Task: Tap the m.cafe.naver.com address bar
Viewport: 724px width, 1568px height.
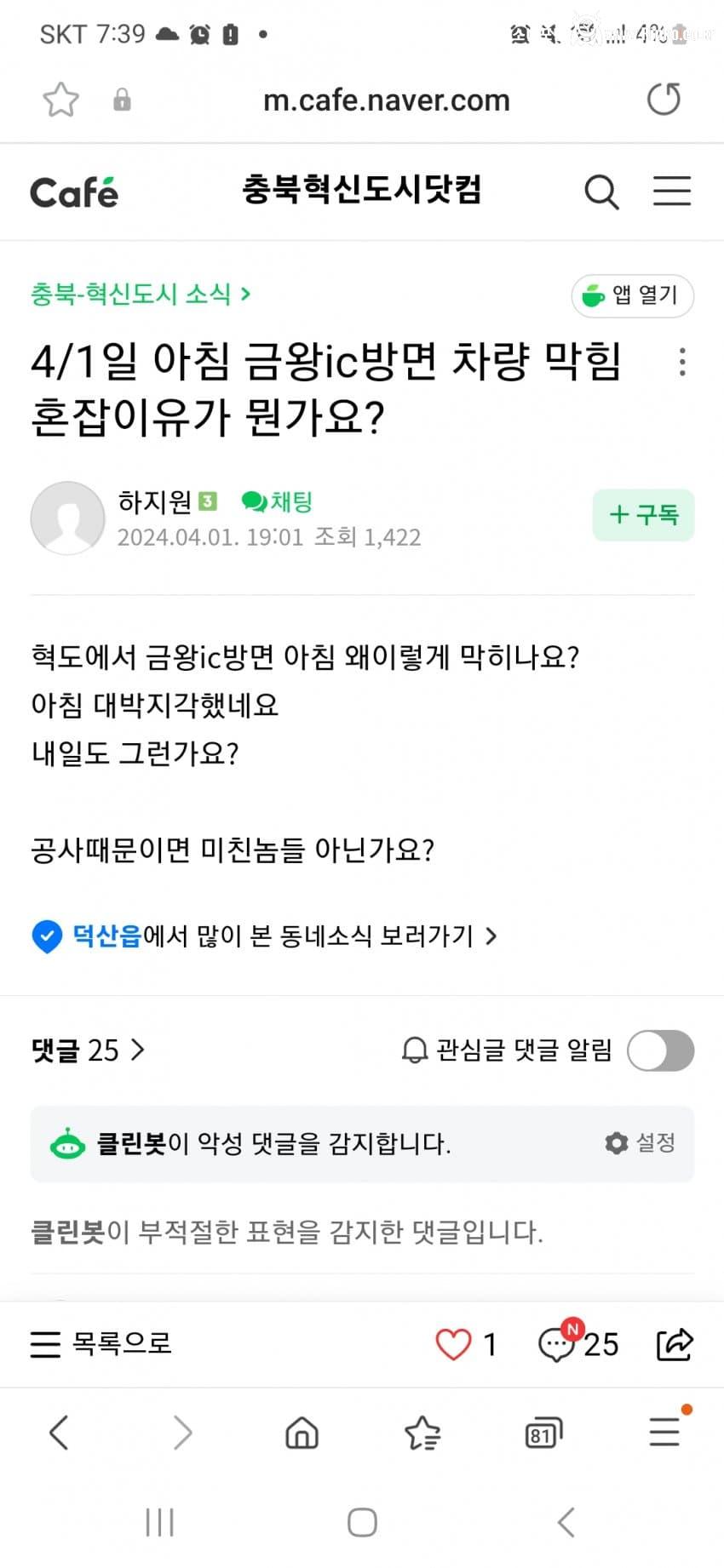Action: (386, 99)
